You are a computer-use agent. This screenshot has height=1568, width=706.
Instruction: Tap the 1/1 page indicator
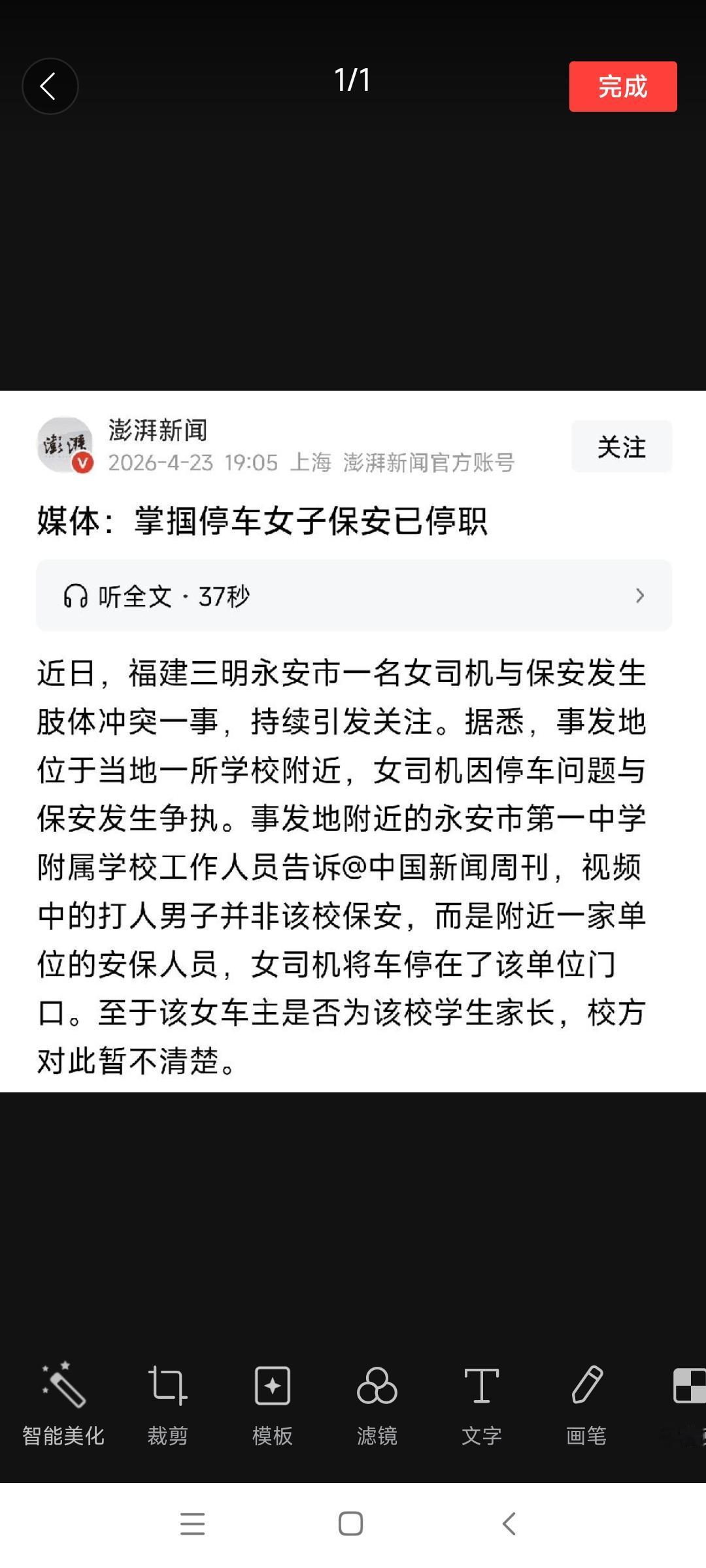pyautogui.click(x=352, y=80)
